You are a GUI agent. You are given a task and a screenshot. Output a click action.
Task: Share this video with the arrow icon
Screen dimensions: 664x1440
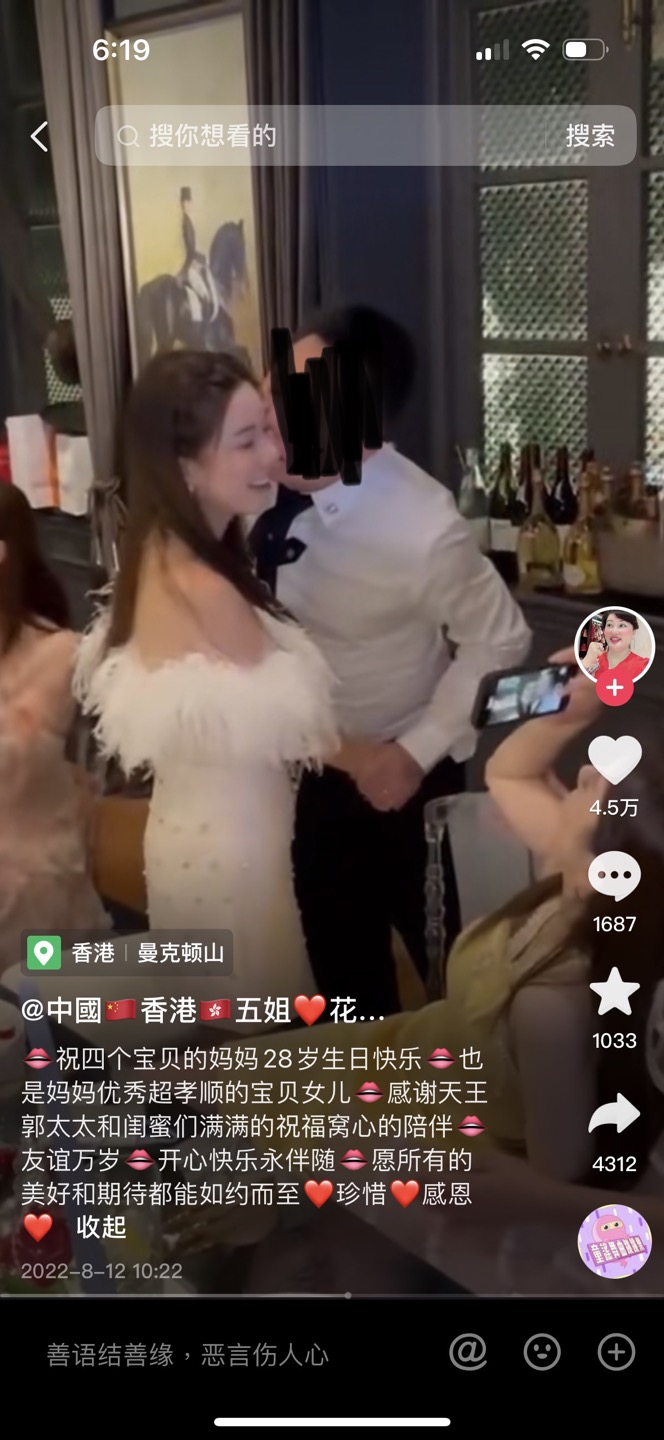click(x=614, y=1115)
